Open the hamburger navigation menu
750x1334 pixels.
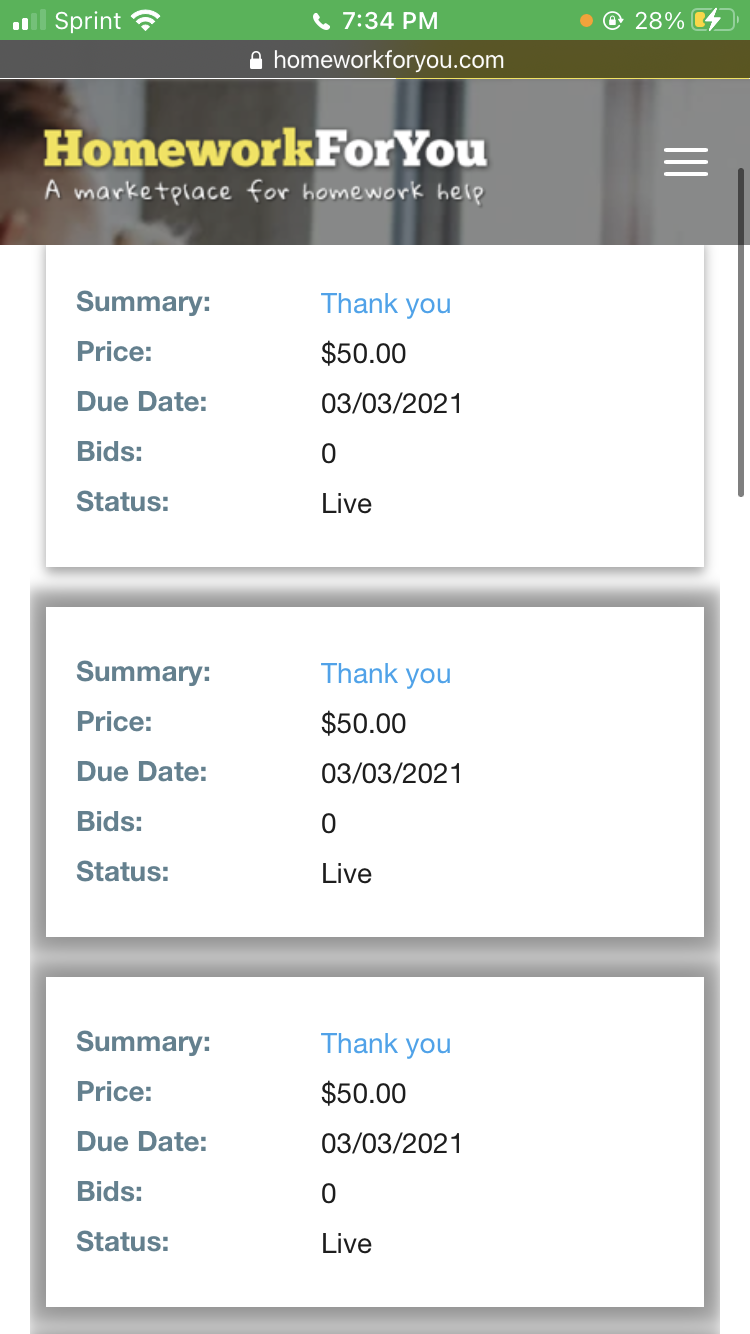pos(685,162)
